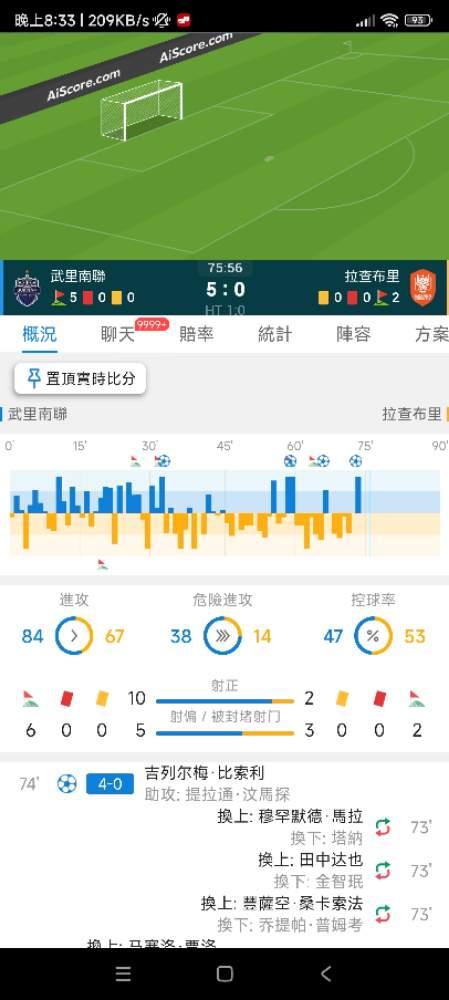Go to the 陣容 tab
The height and width of the screenshot is (1000, 449).
pyautogui.click(x=353, y=334)
